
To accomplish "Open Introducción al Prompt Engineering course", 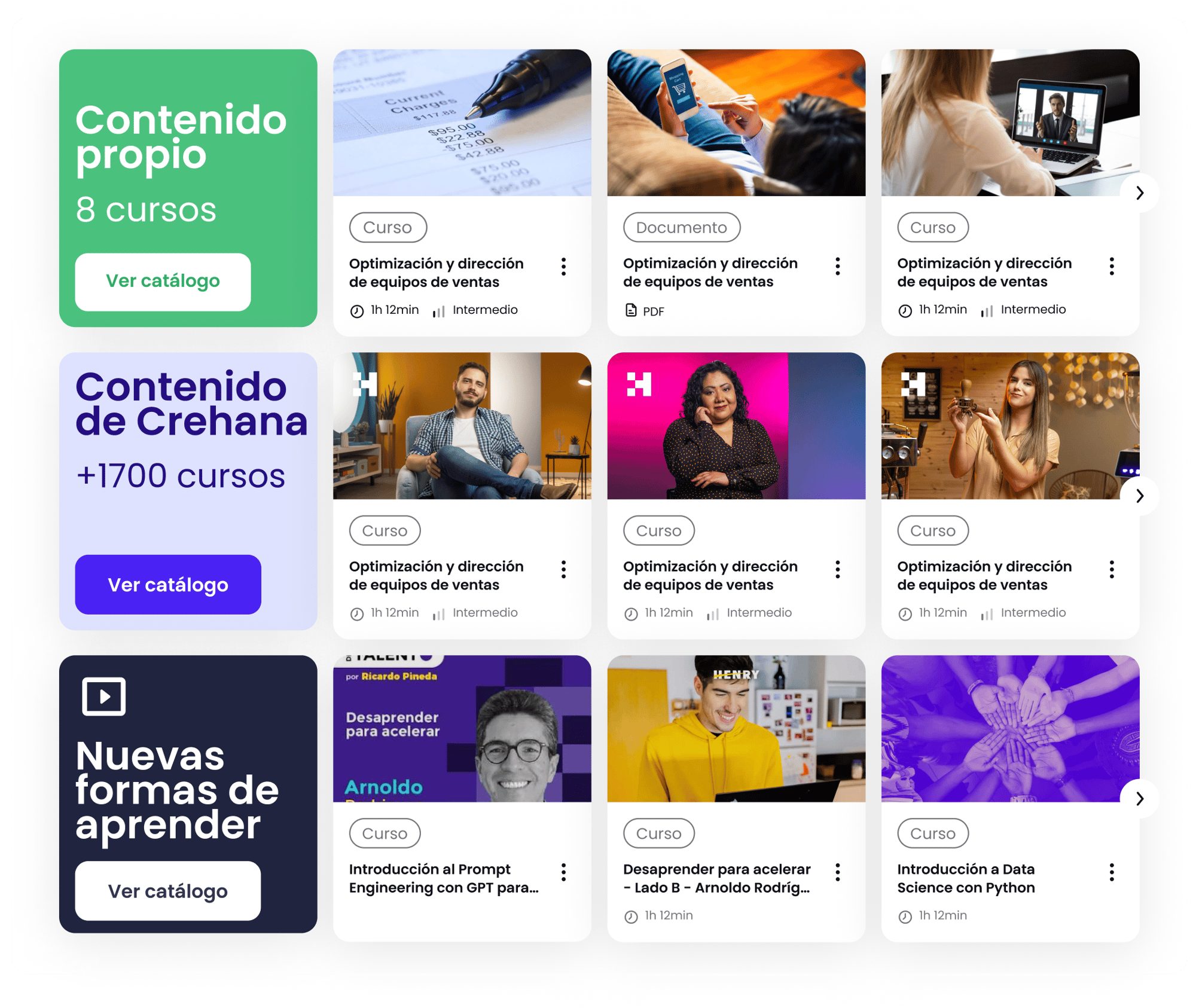I will [443, 878].
